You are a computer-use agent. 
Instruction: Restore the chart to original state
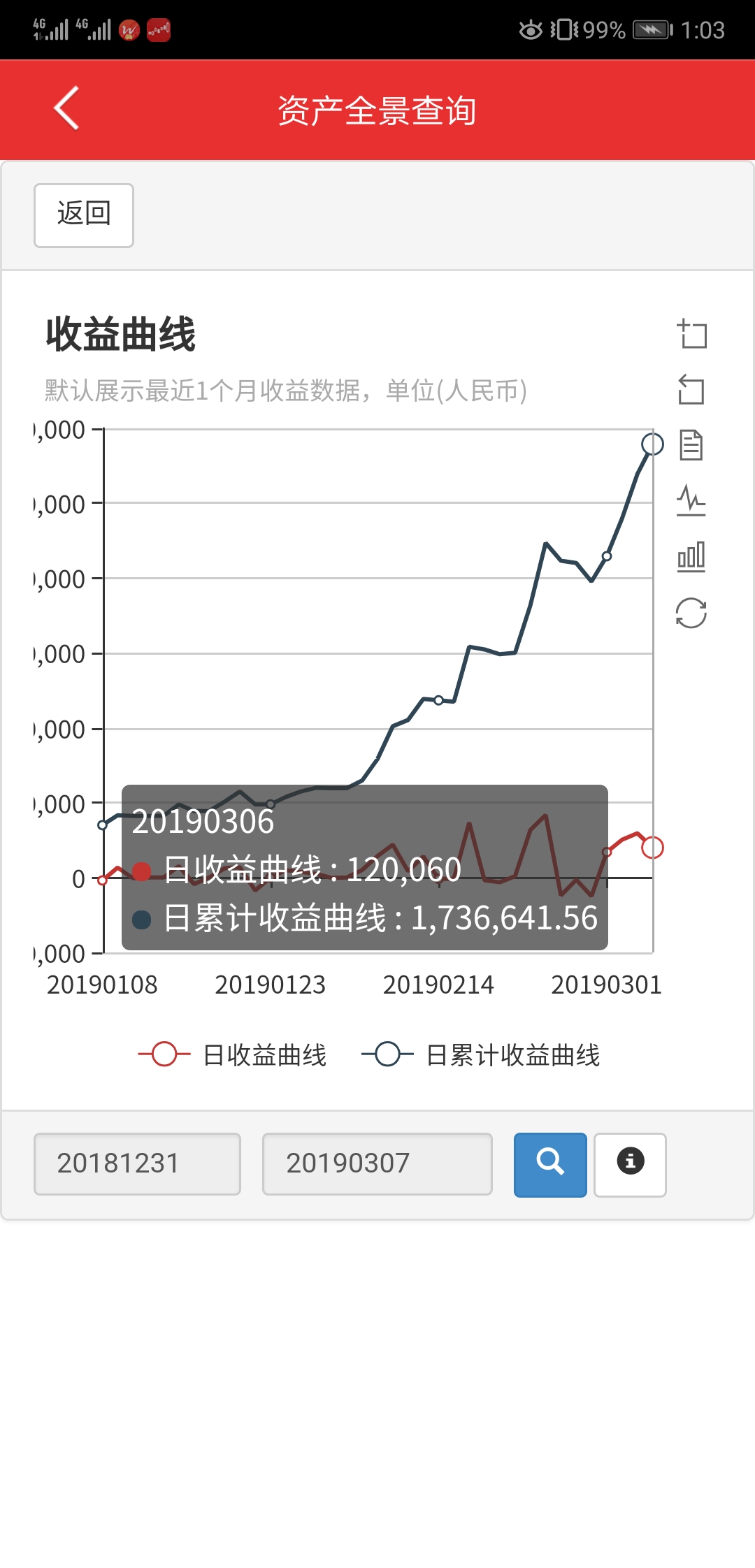click(x=691, y=613)
